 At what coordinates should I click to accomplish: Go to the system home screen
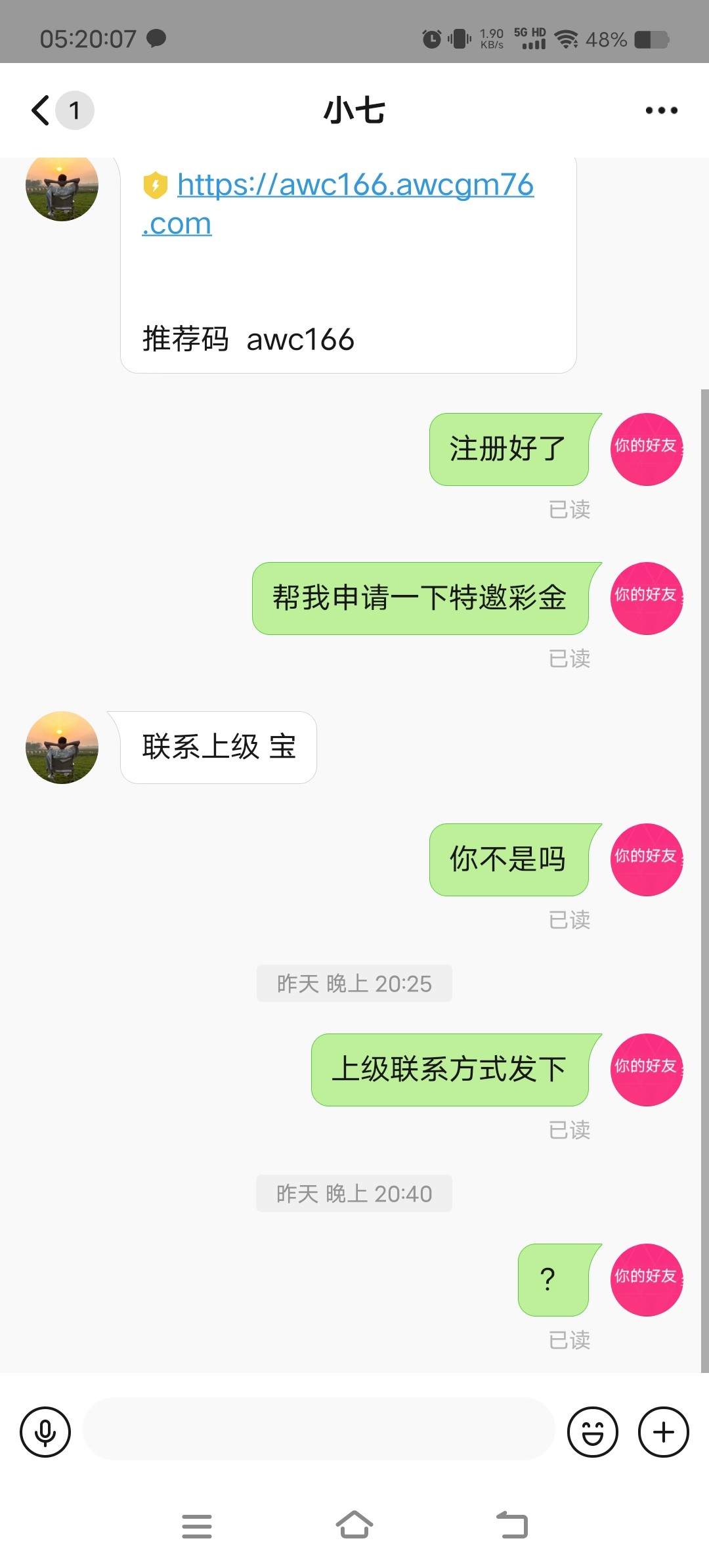(354, 1525)
